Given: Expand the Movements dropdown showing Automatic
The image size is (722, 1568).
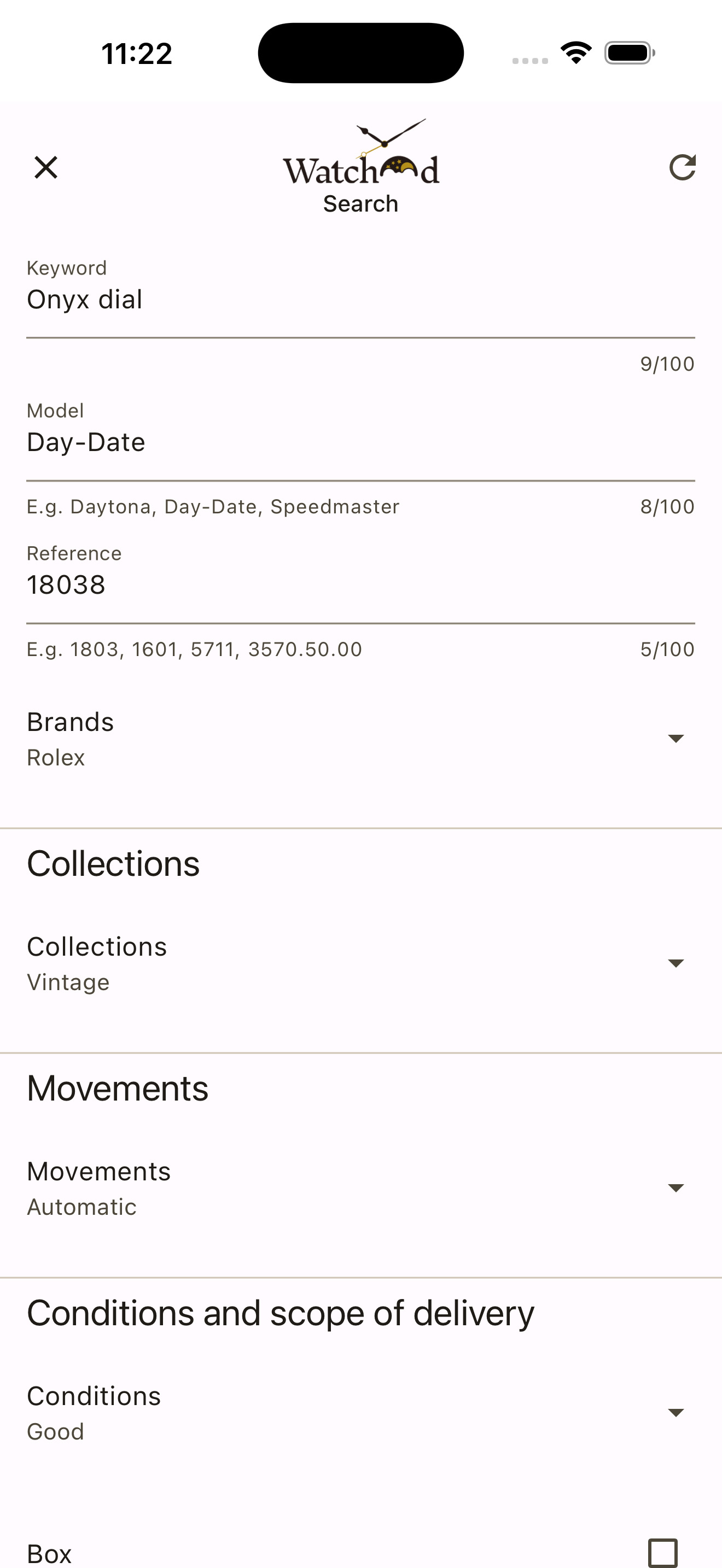Looking at the screenshot, I should (678, 1187).
